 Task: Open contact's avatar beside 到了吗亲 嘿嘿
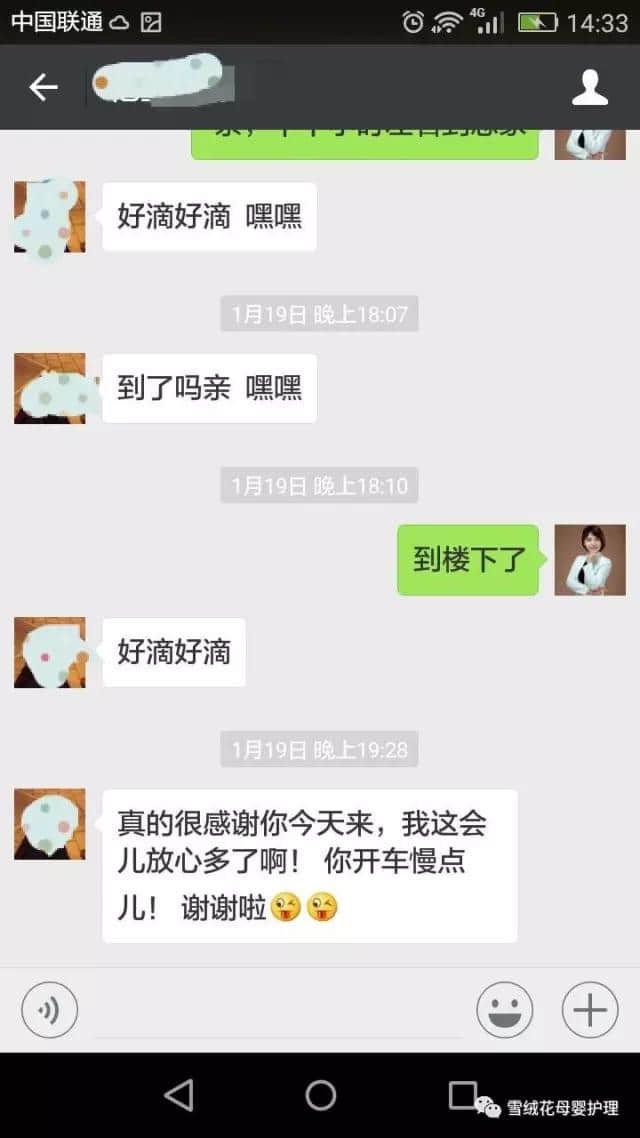(x=50, y=388)
